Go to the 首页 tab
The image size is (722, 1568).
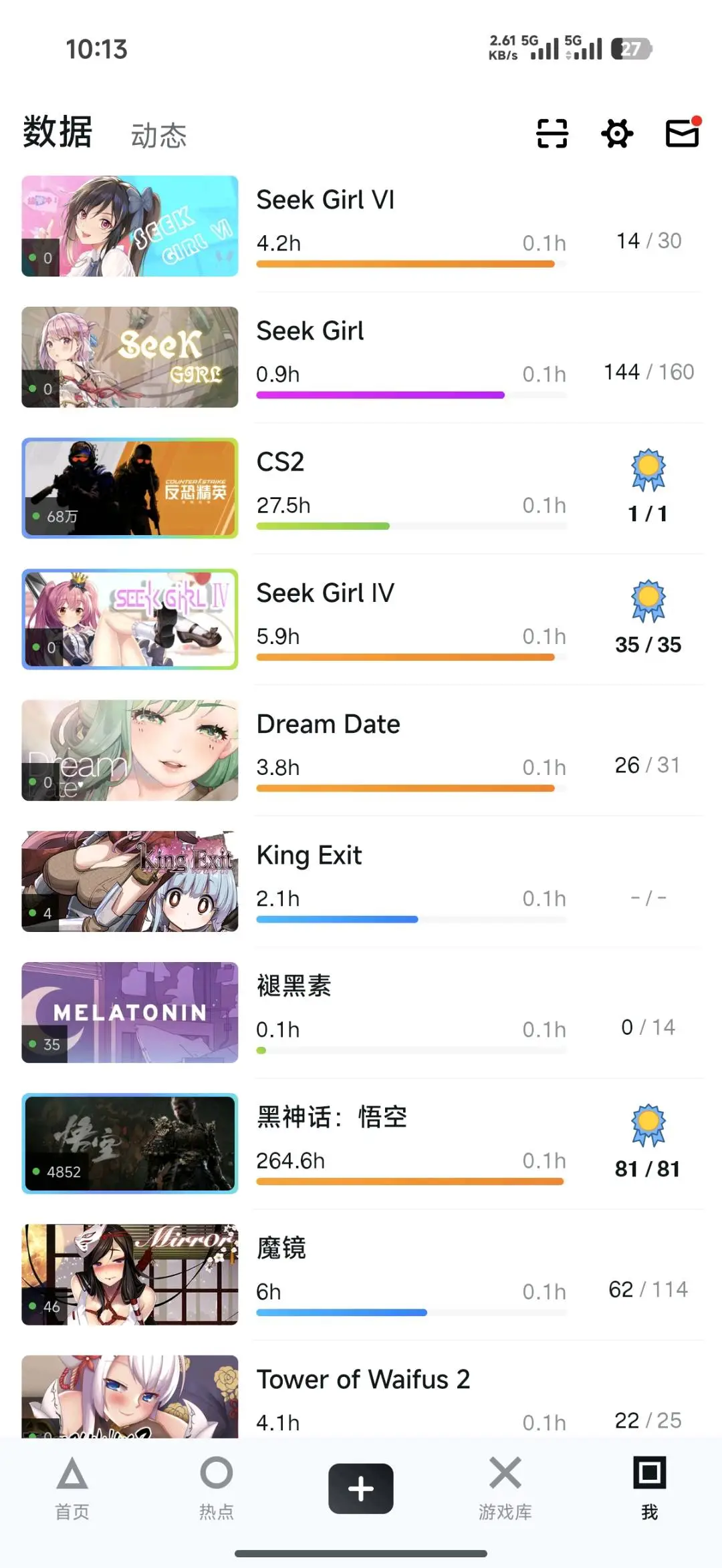click(x=72, y=1488)
